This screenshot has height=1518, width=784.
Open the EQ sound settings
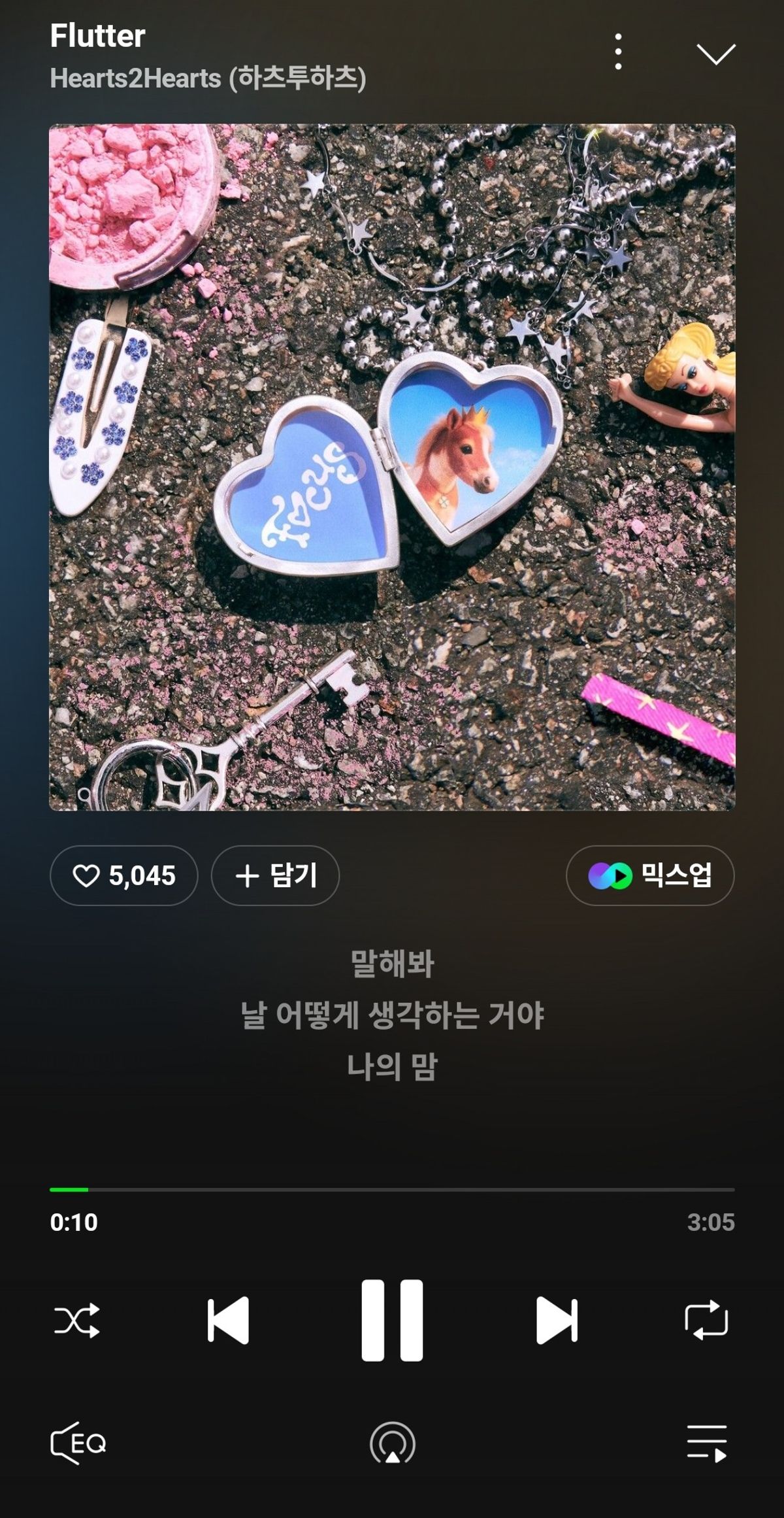pos(78,1443)
